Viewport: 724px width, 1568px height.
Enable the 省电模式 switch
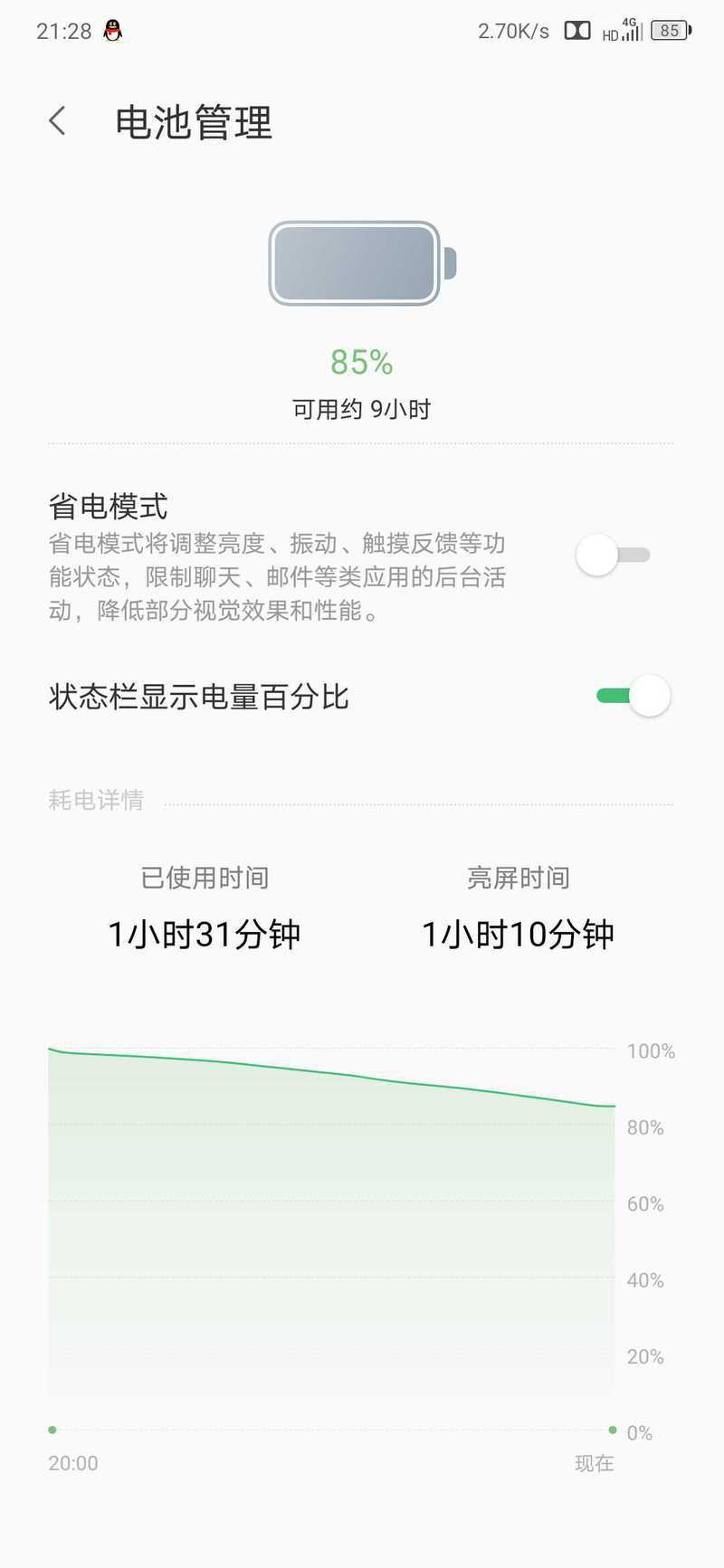pos(614,555)
